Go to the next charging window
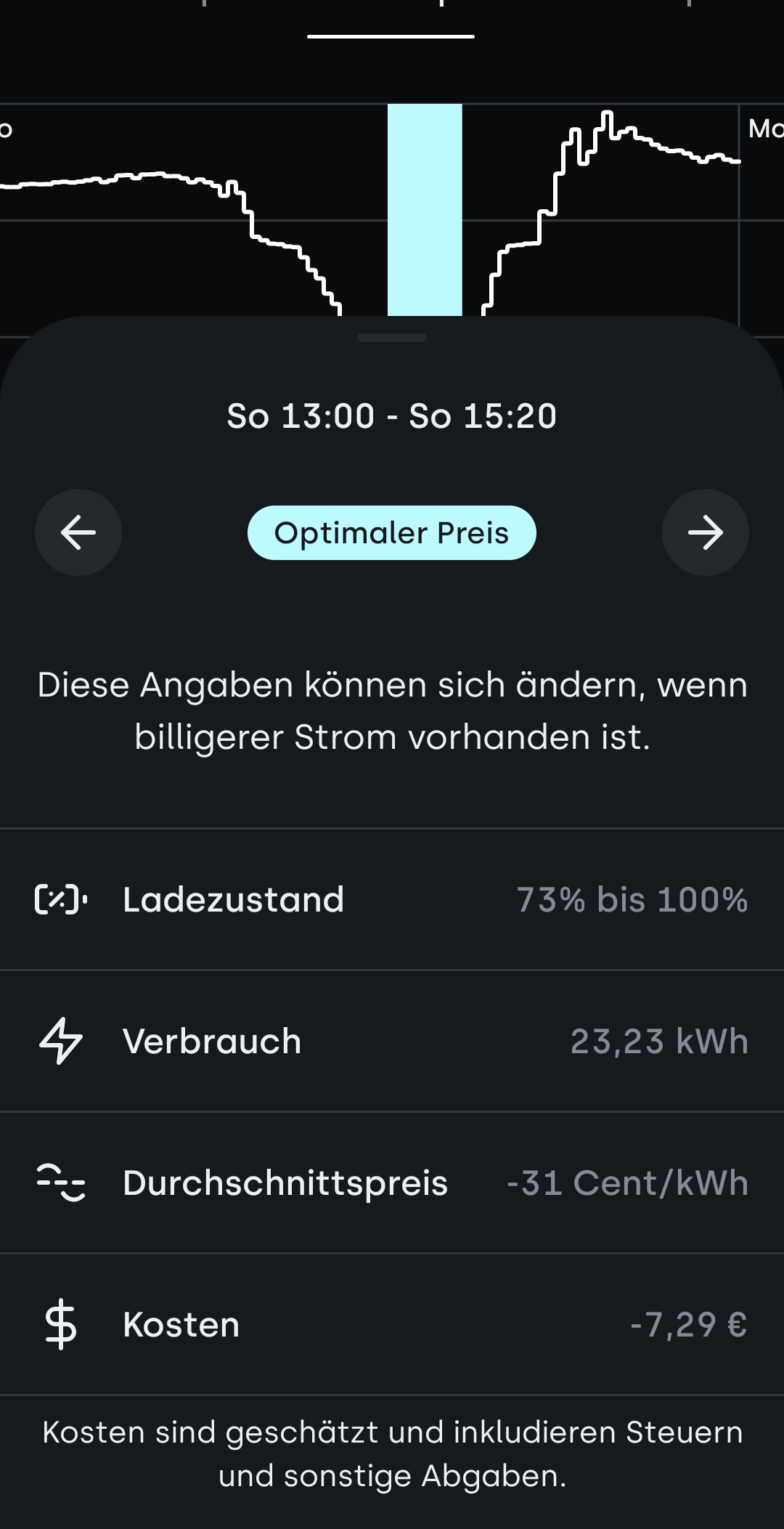This screenshot has width=784, height=1529. click(705, 532)
